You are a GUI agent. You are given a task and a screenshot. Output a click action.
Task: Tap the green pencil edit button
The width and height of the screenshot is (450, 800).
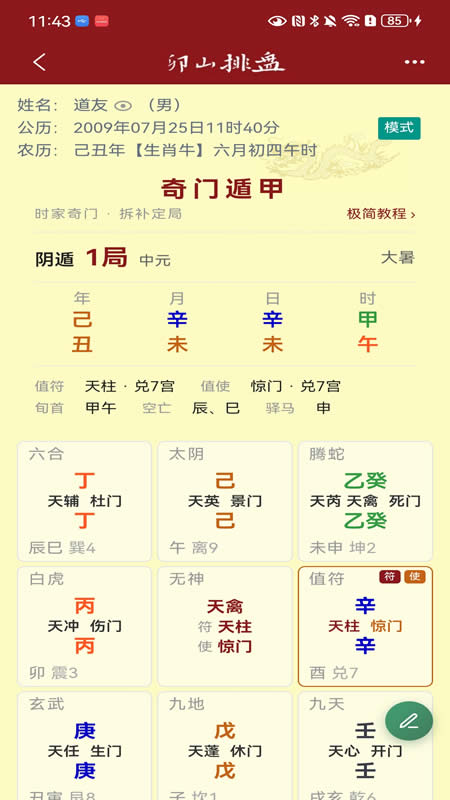click(409, 721)
